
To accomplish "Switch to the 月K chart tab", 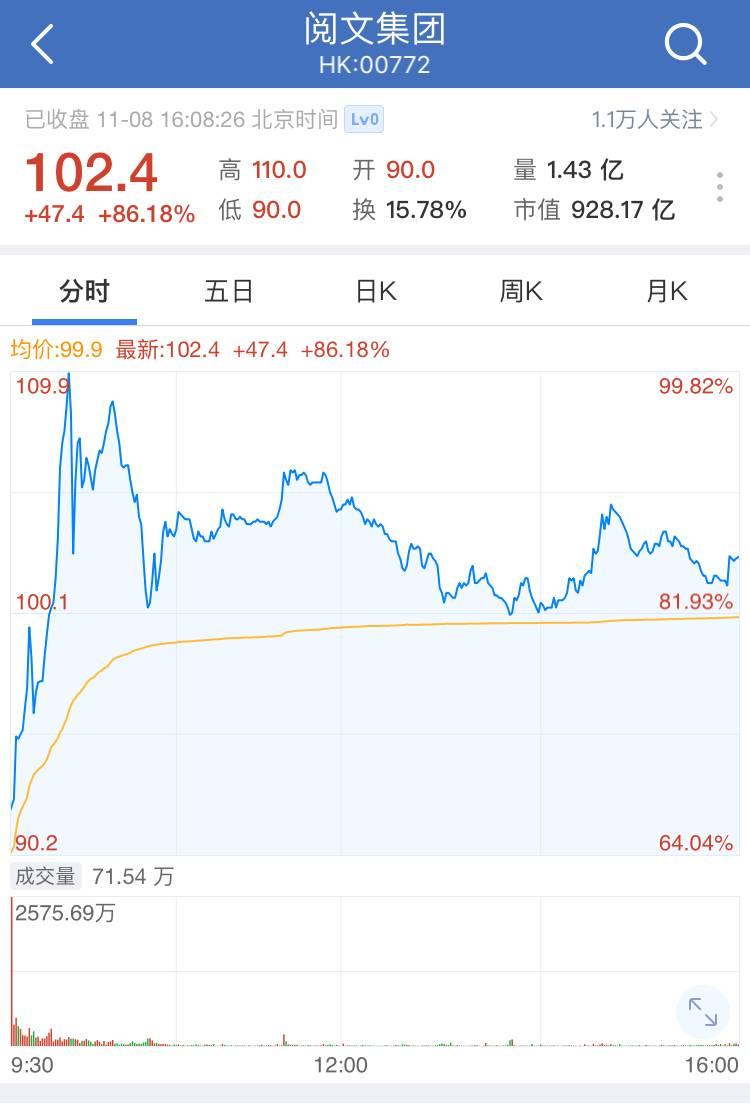I will [666, 291].
